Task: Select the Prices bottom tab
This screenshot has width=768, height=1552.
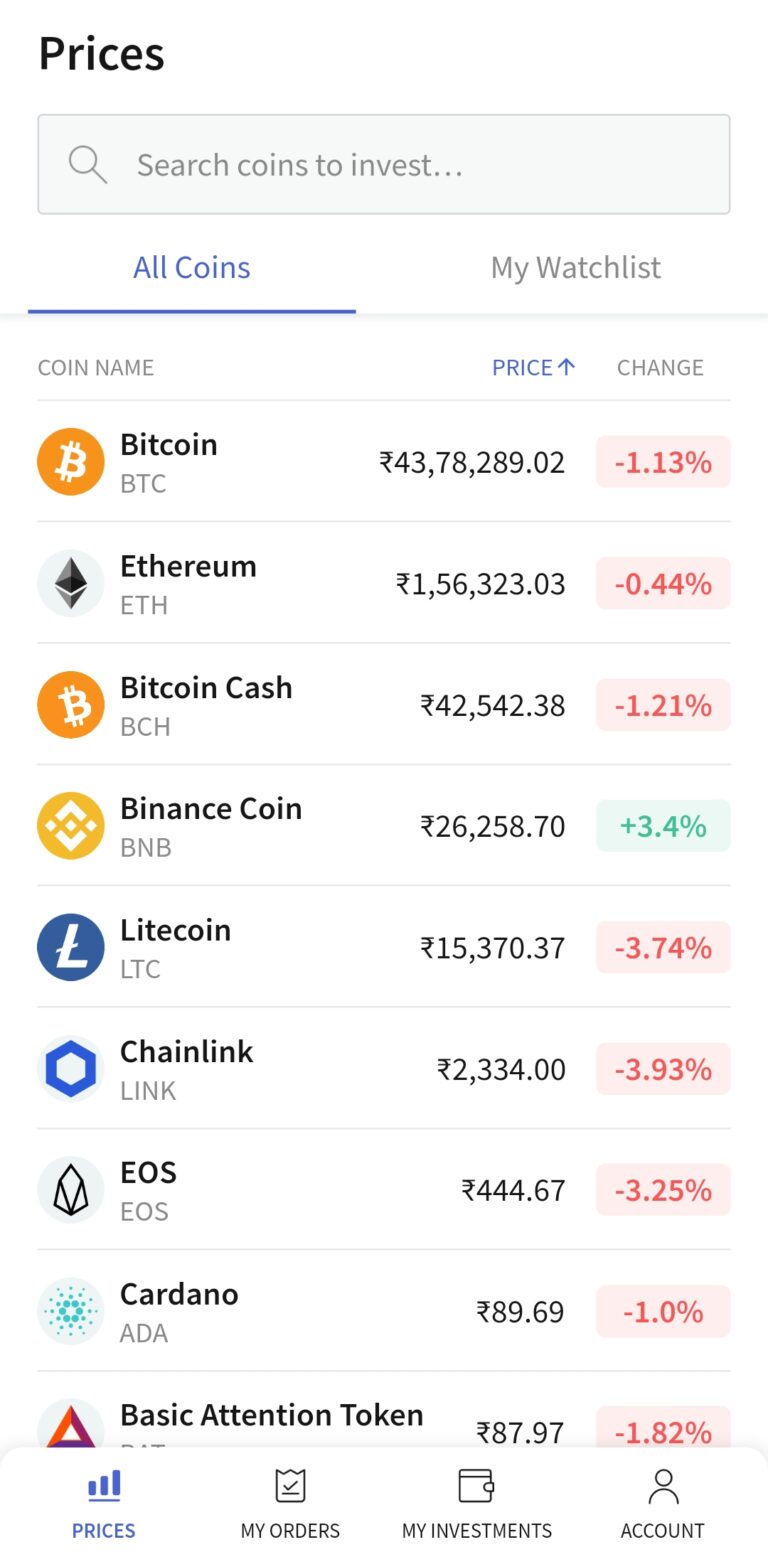Action: click(104, 1503)
